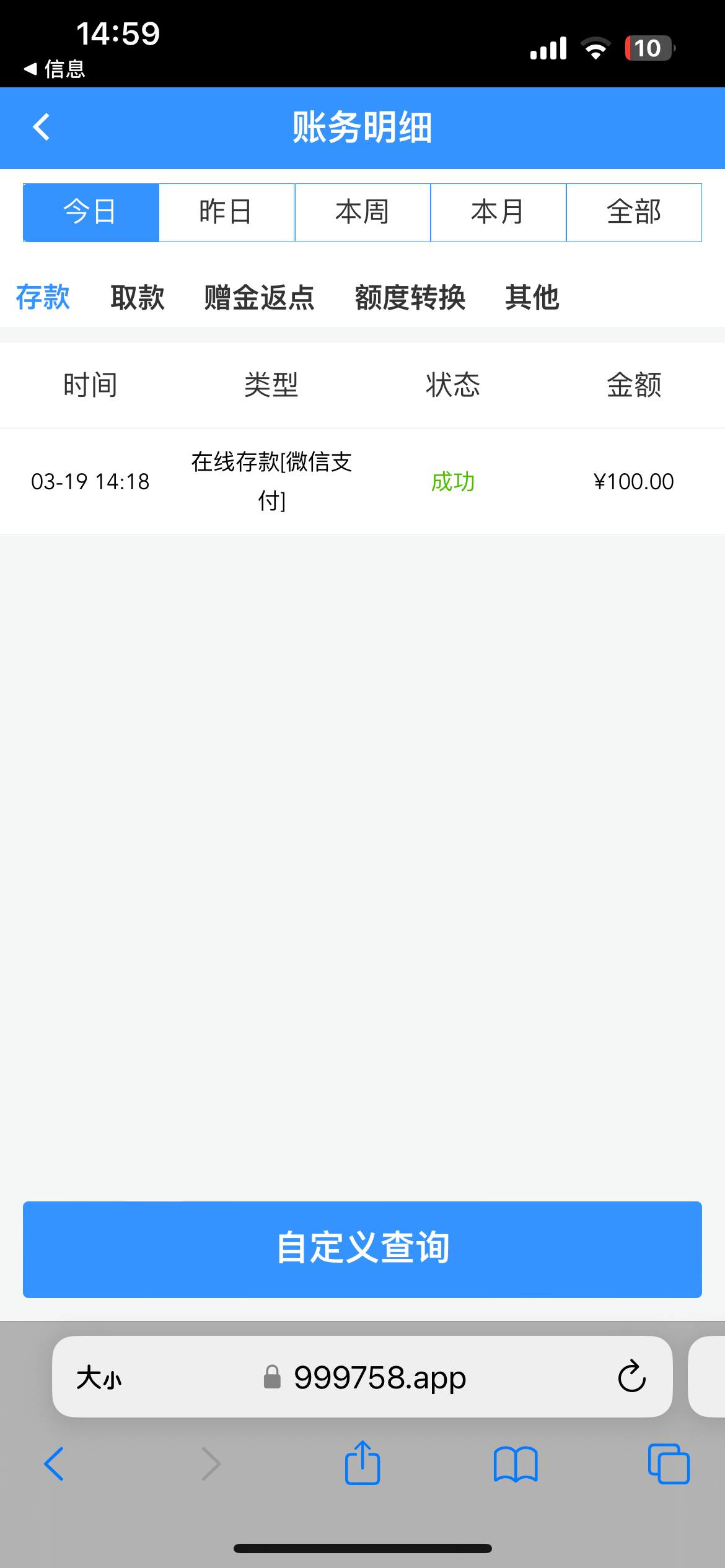Open the 其他 category tab

pos(532,297)
